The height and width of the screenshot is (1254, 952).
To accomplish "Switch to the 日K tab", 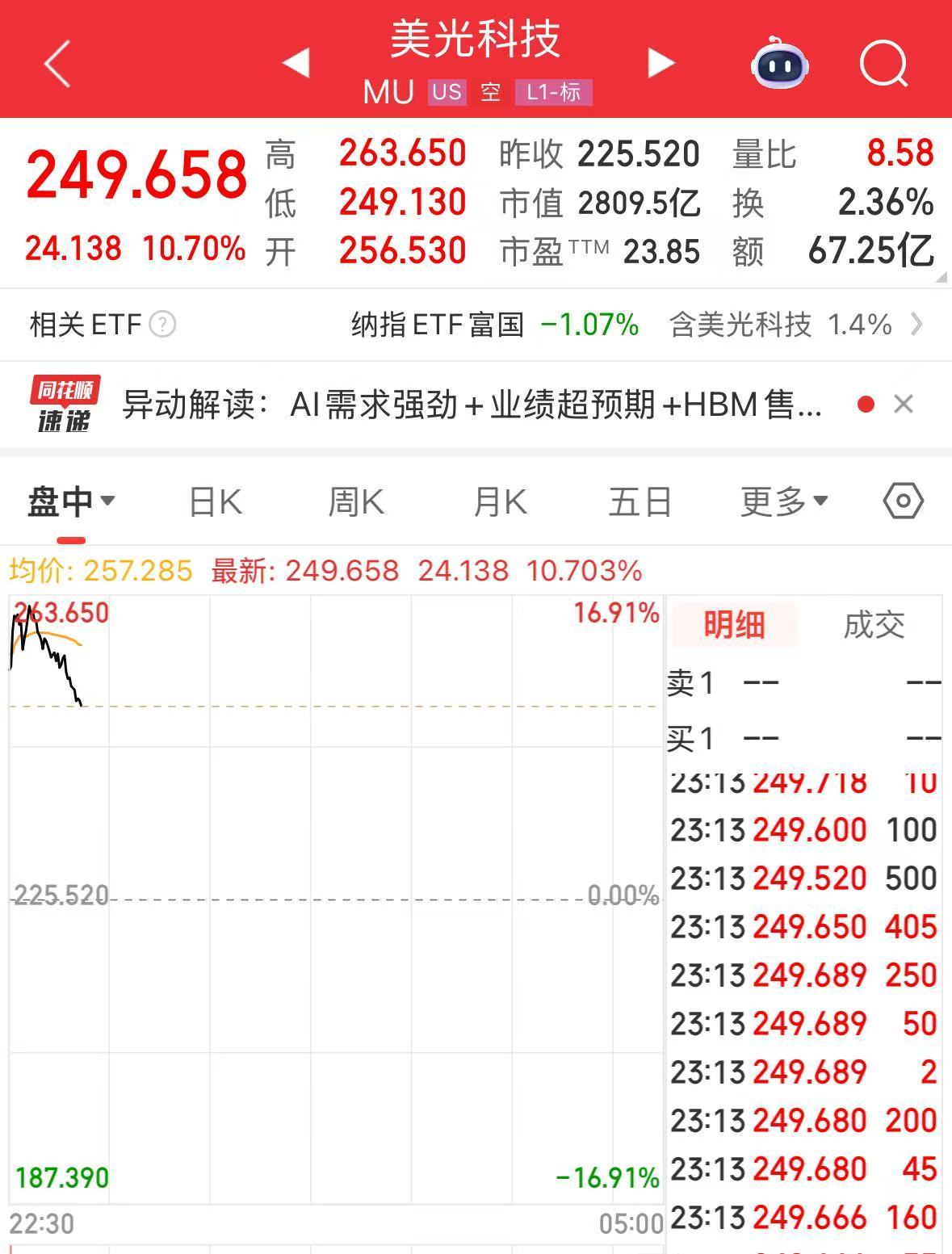I will click(x=214, y=501).
